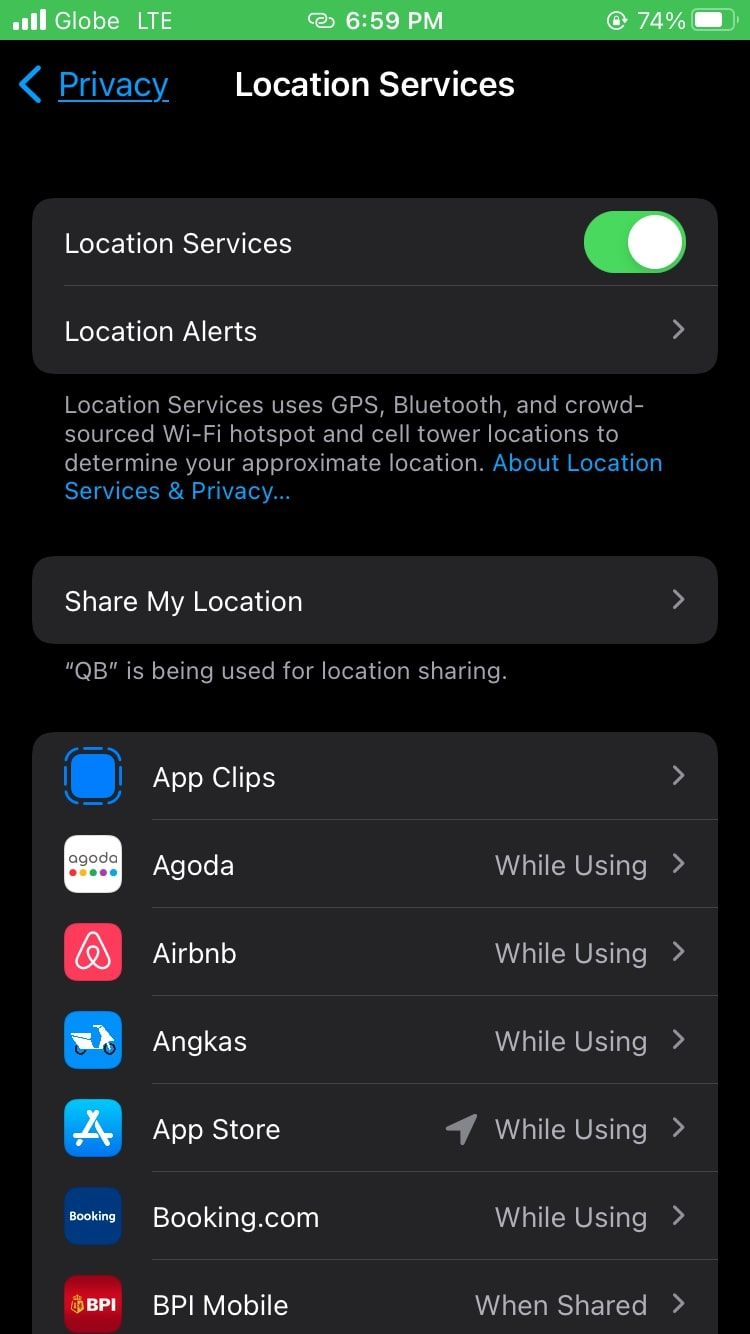Open Booking.com location permission

[x=375, y=1217]
